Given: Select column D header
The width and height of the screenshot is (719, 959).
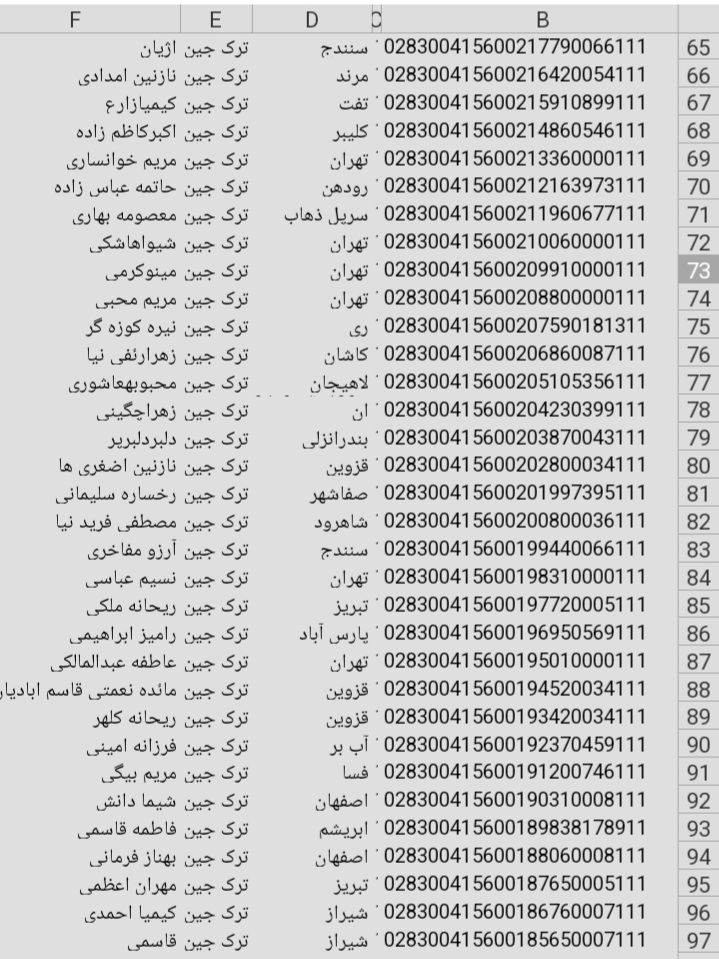Looking at the screenshot, I should pos(311,17).
